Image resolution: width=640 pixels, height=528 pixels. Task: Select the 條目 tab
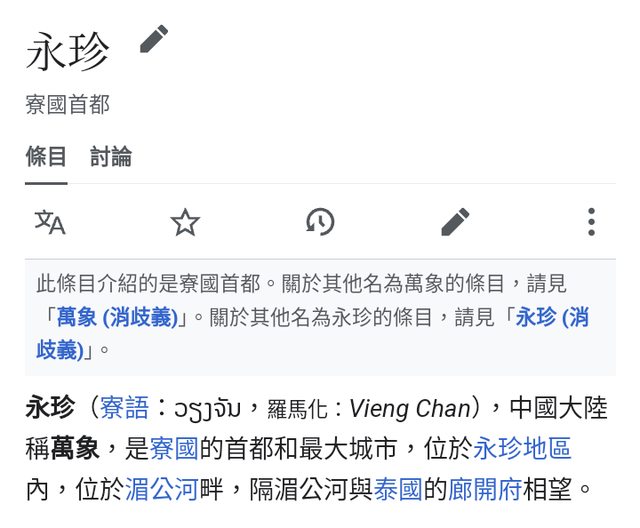46,157
